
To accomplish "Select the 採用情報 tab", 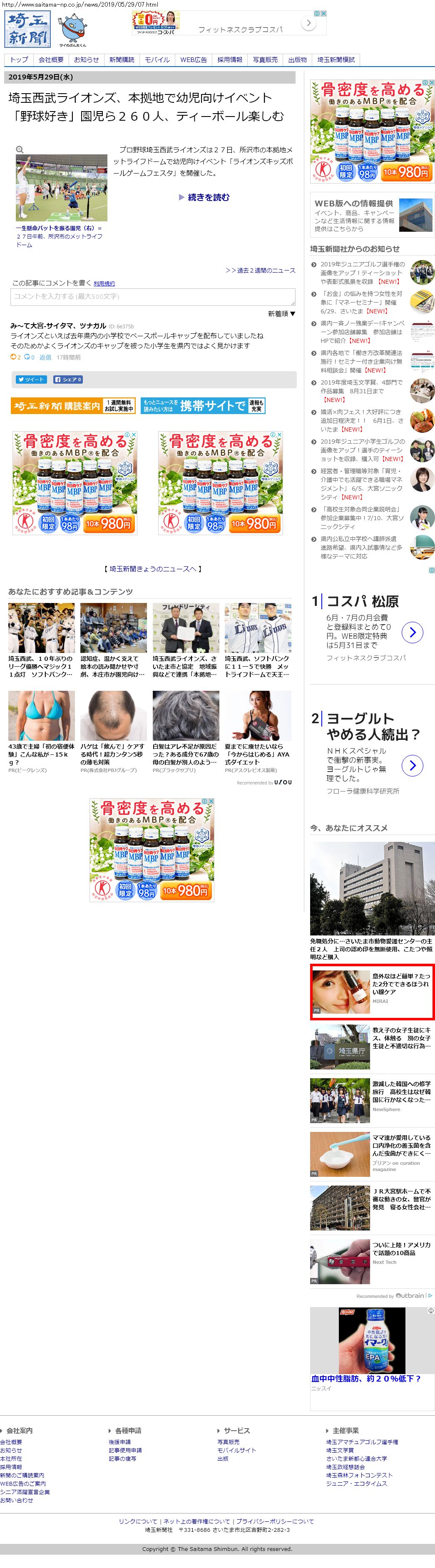I will point(230,60).
